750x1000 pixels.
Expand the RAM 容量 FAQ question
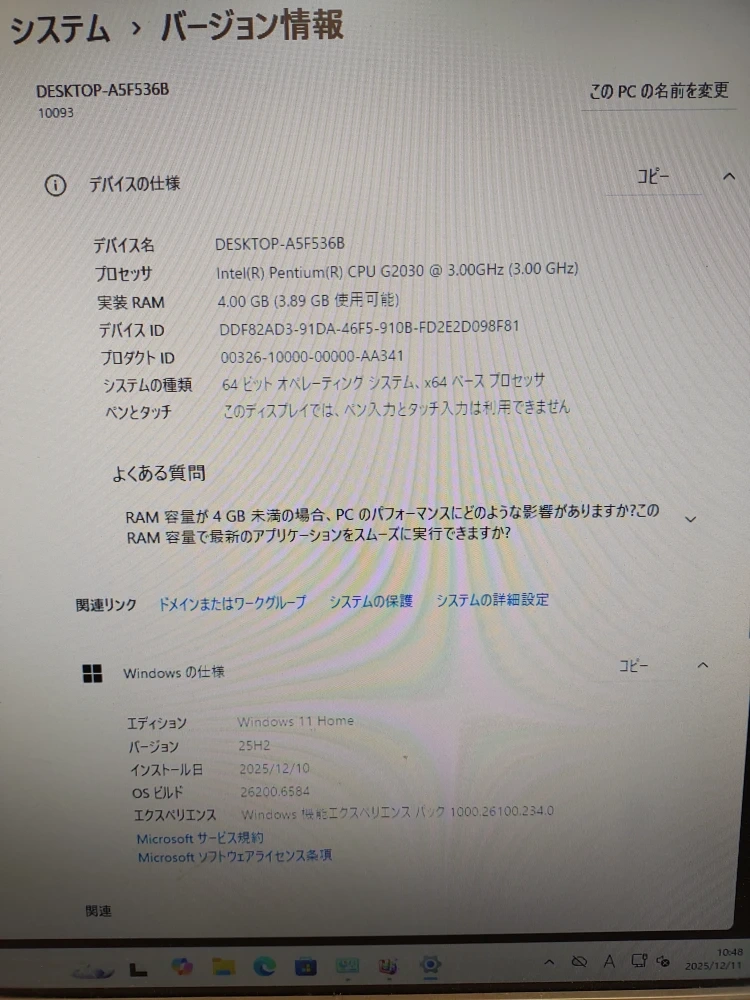point(689,519)
